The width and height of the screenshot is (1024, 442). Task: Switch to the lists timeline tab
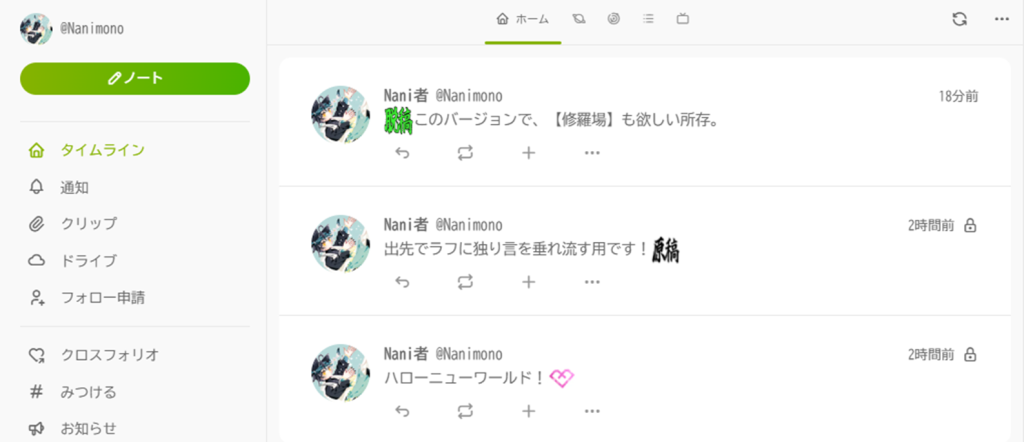pos(648,19)
